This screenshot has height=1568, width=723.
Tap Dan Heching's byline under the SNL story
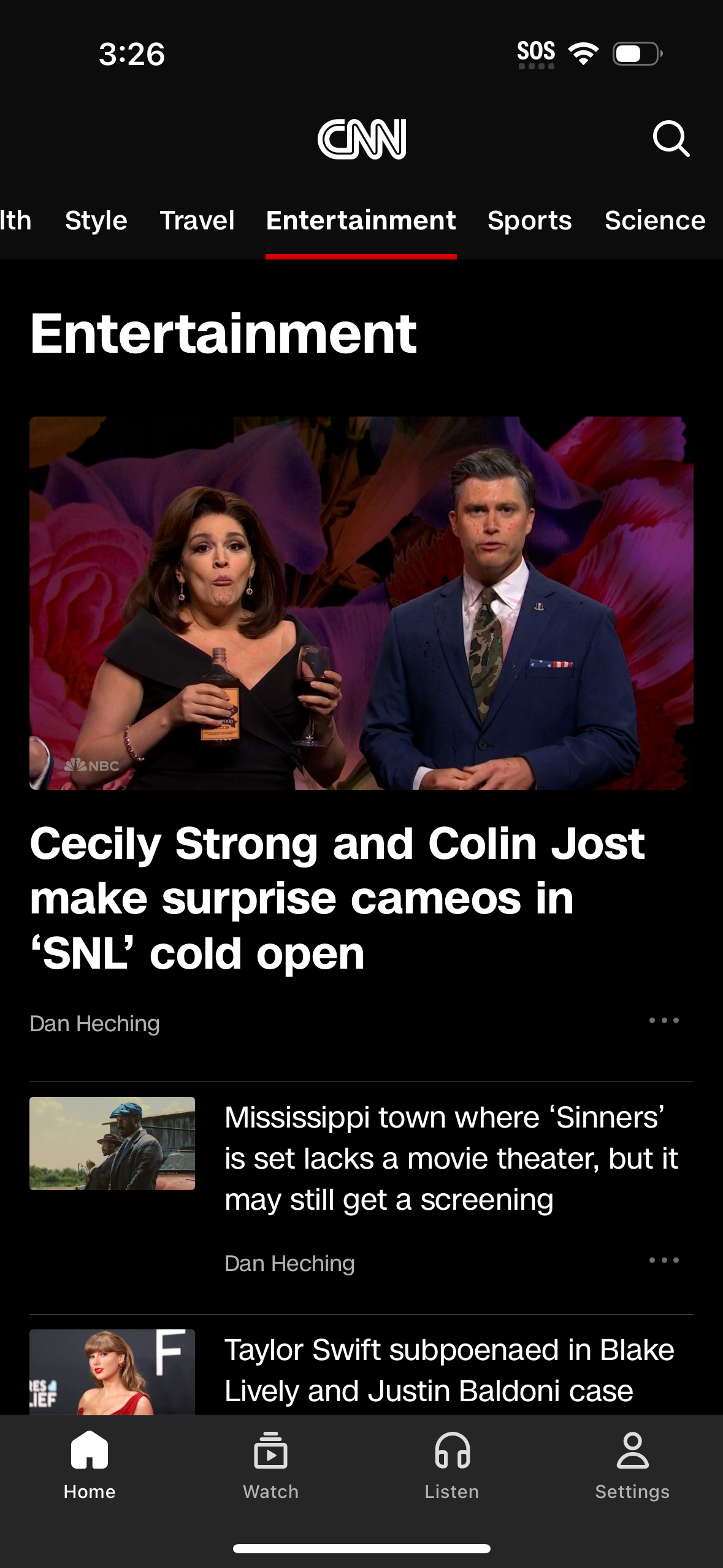pos(94,1023)
